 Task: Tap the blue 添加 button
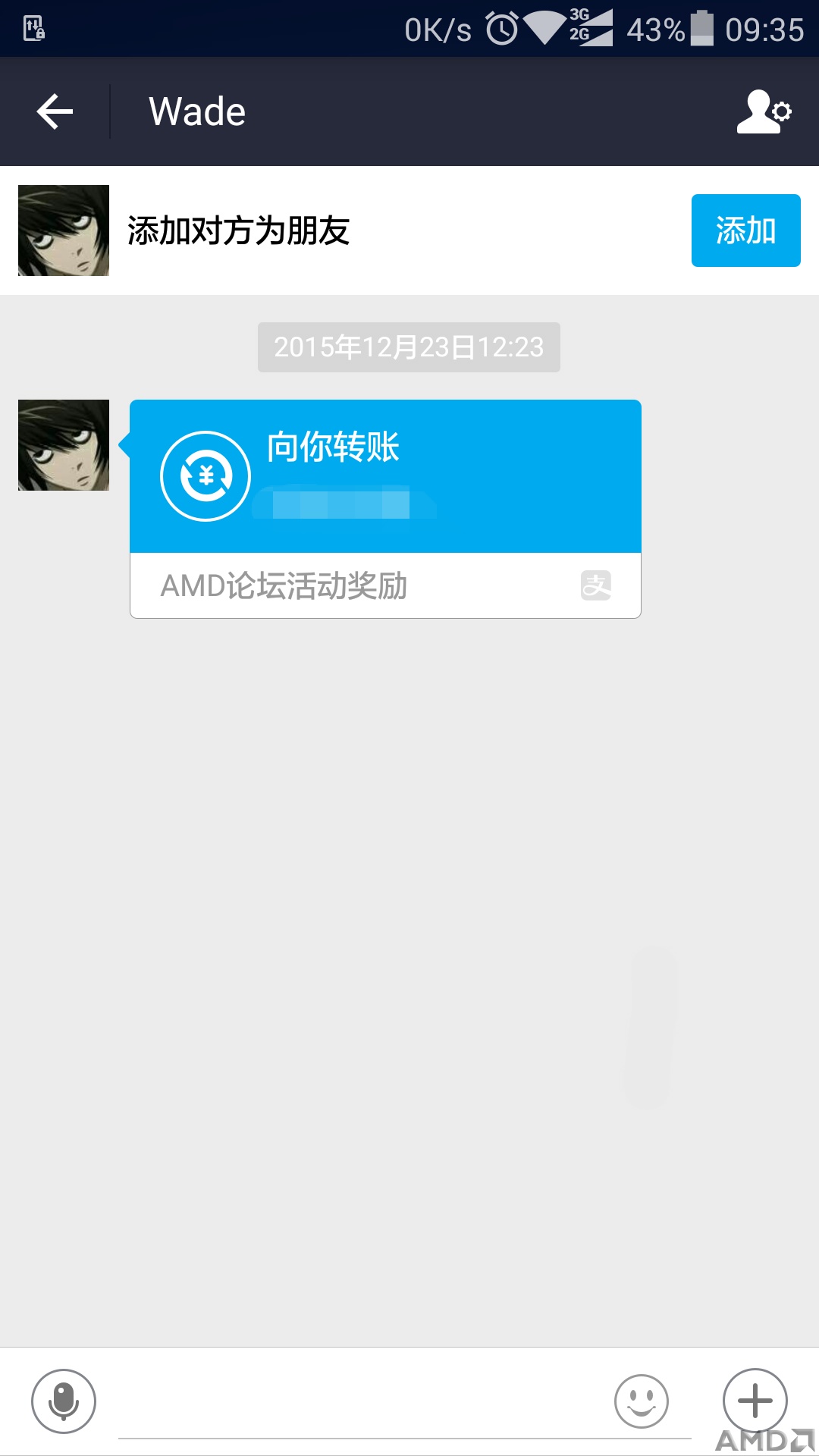click(x=745, y=231)
